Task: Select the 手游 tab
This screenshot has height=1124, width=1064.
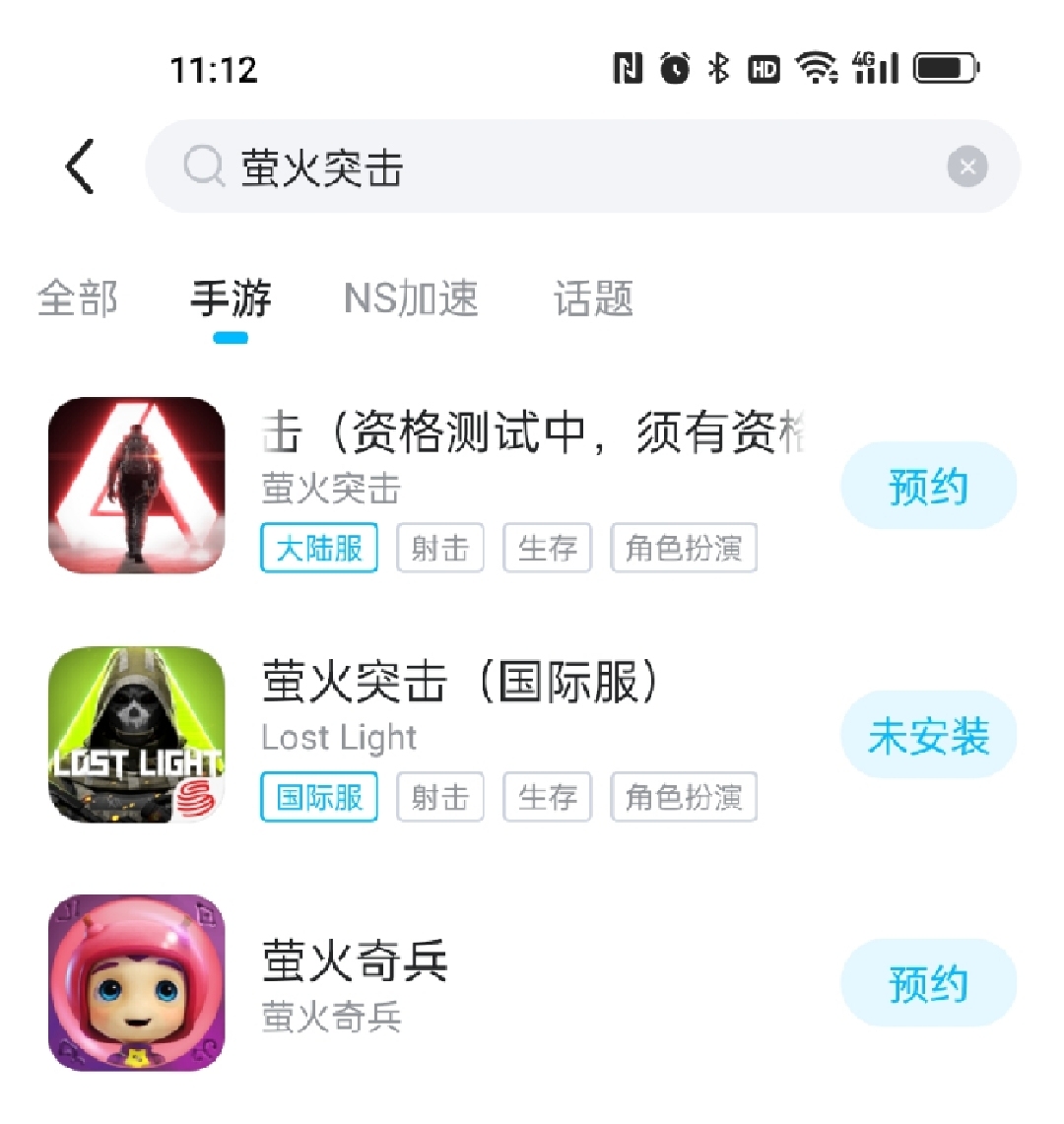Action: pos(231,298)
